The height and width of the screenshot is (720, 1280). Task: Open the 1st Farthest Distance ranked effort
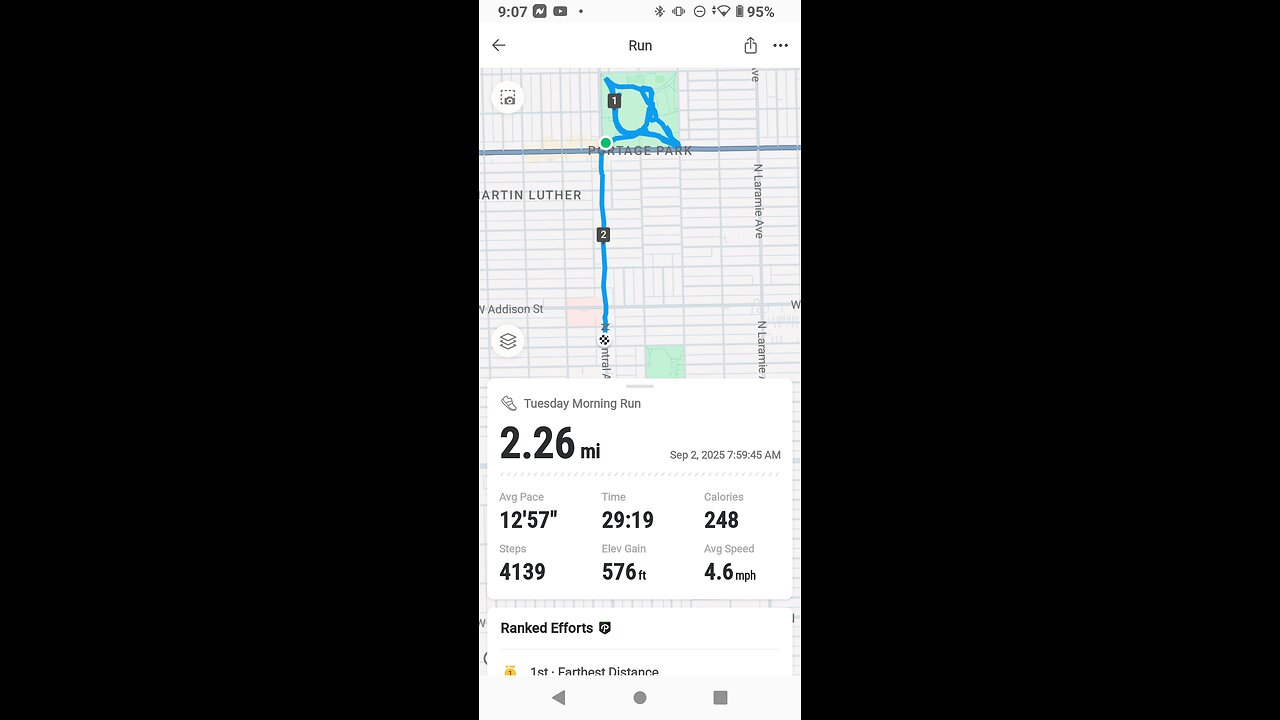[x=594, y=671]
